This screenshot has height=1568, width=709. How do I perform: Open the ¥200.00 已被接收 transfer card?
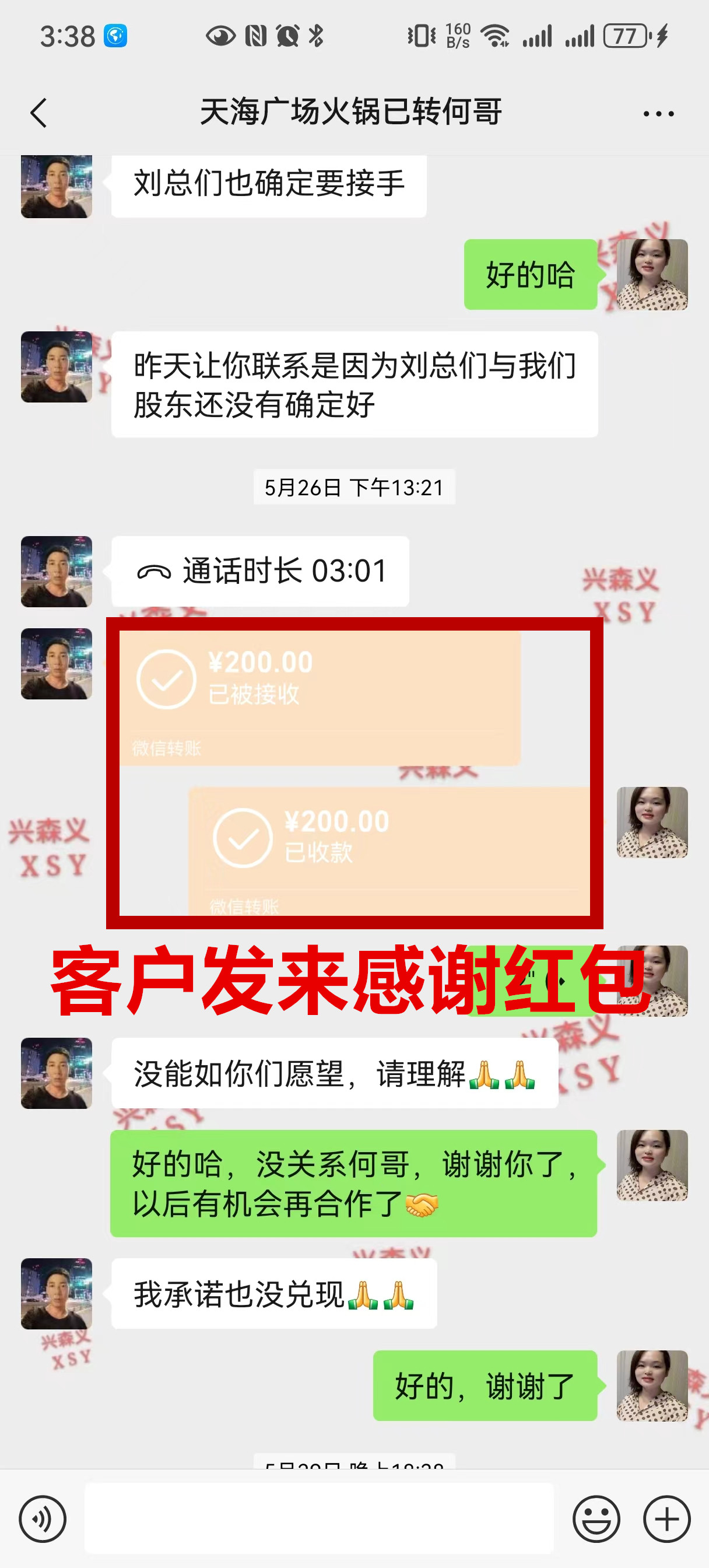(x=320, y=697)
